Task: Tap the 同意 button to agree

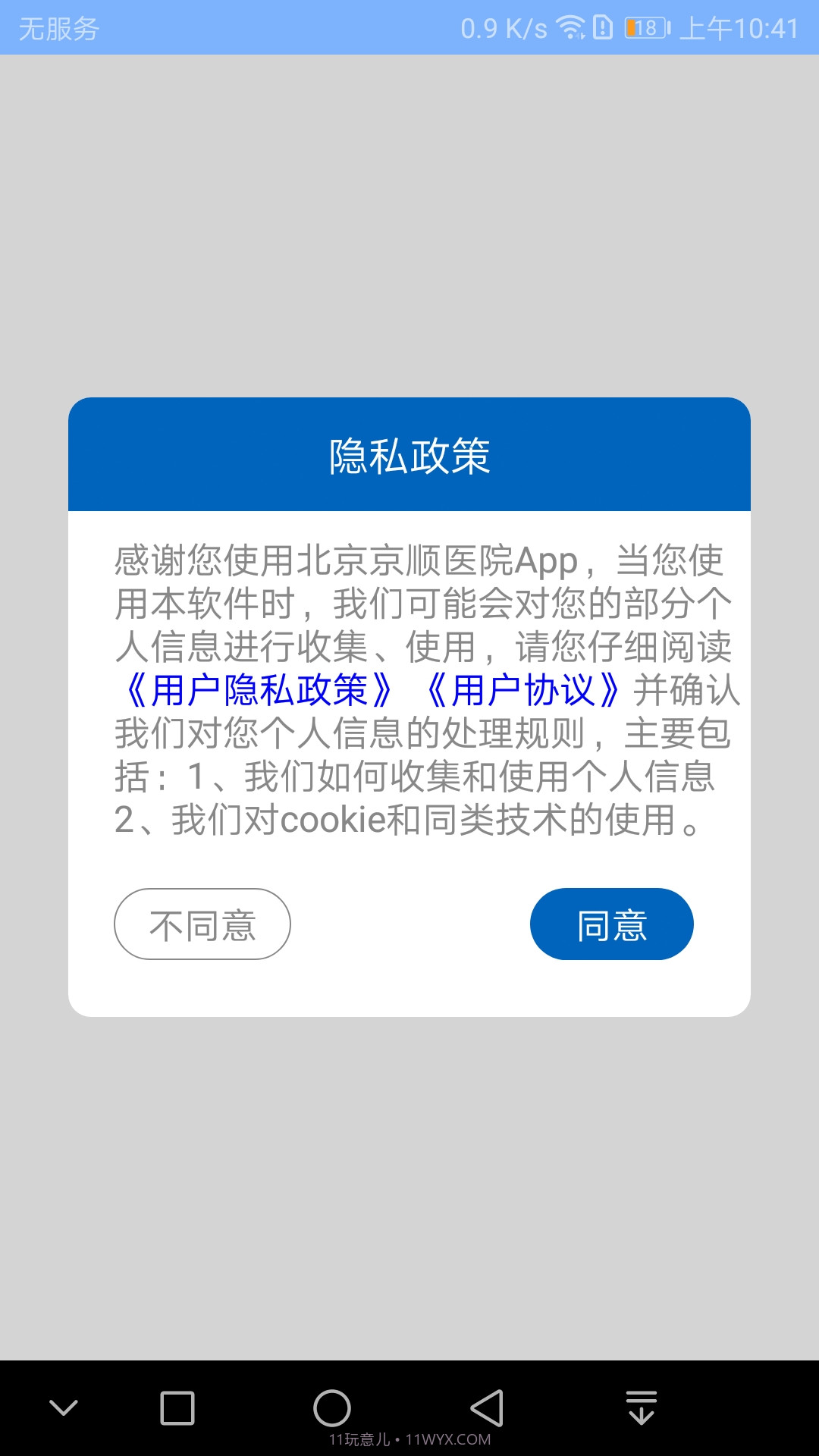Action: pos(611,924)
